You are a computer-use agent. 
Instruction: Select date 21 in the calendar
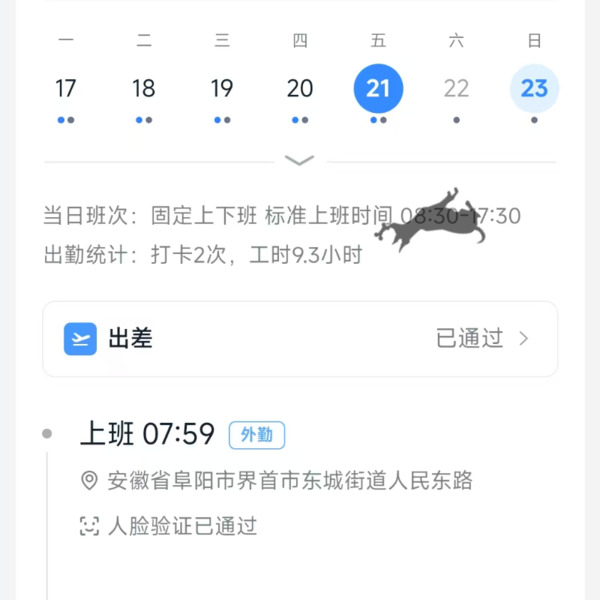(378, 89)
